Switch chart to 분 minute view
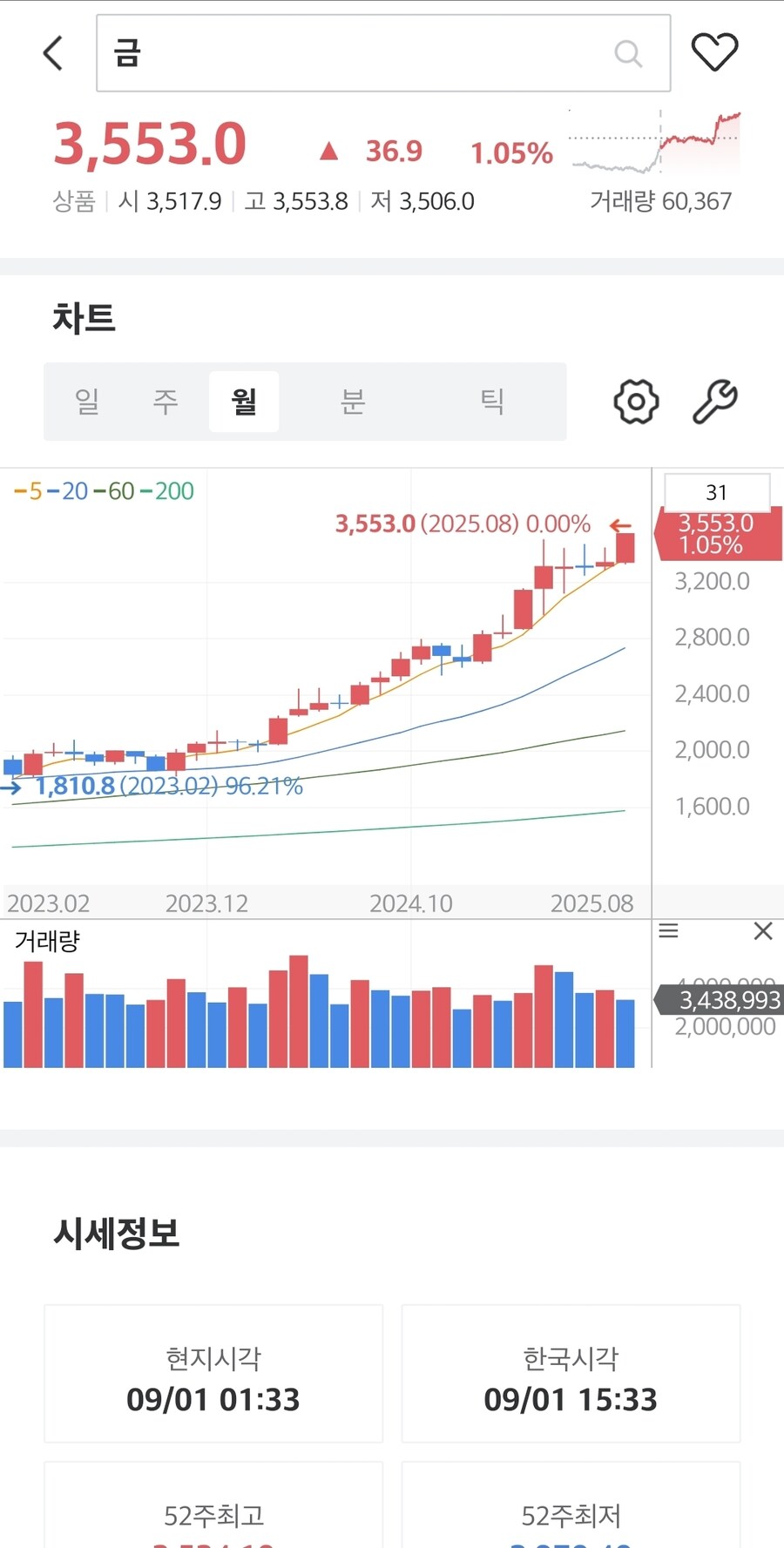Image resolution: width=784 pixels, height=1548 pixels. [x=351, y=402]
